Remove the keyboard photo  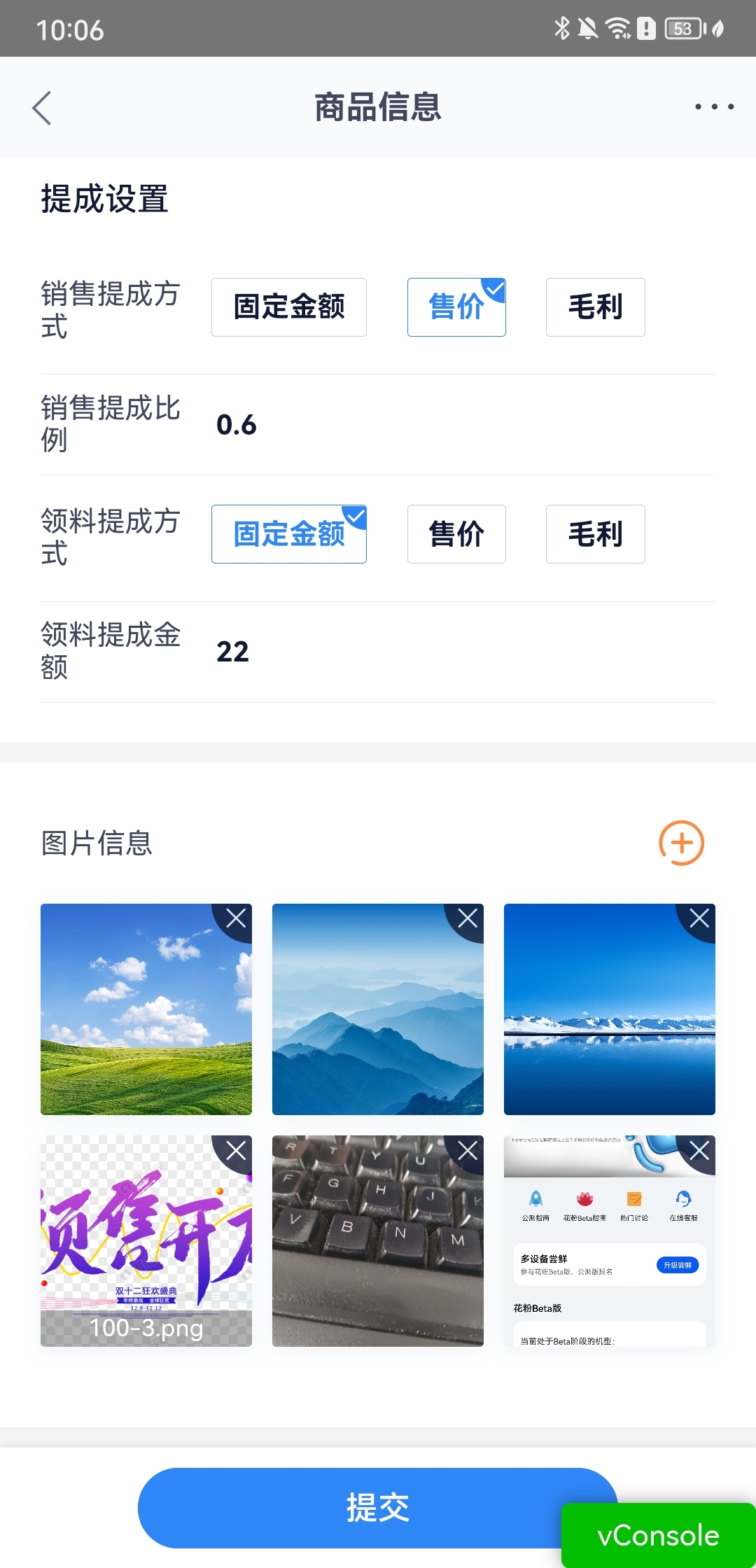(x=468, y=1150)
